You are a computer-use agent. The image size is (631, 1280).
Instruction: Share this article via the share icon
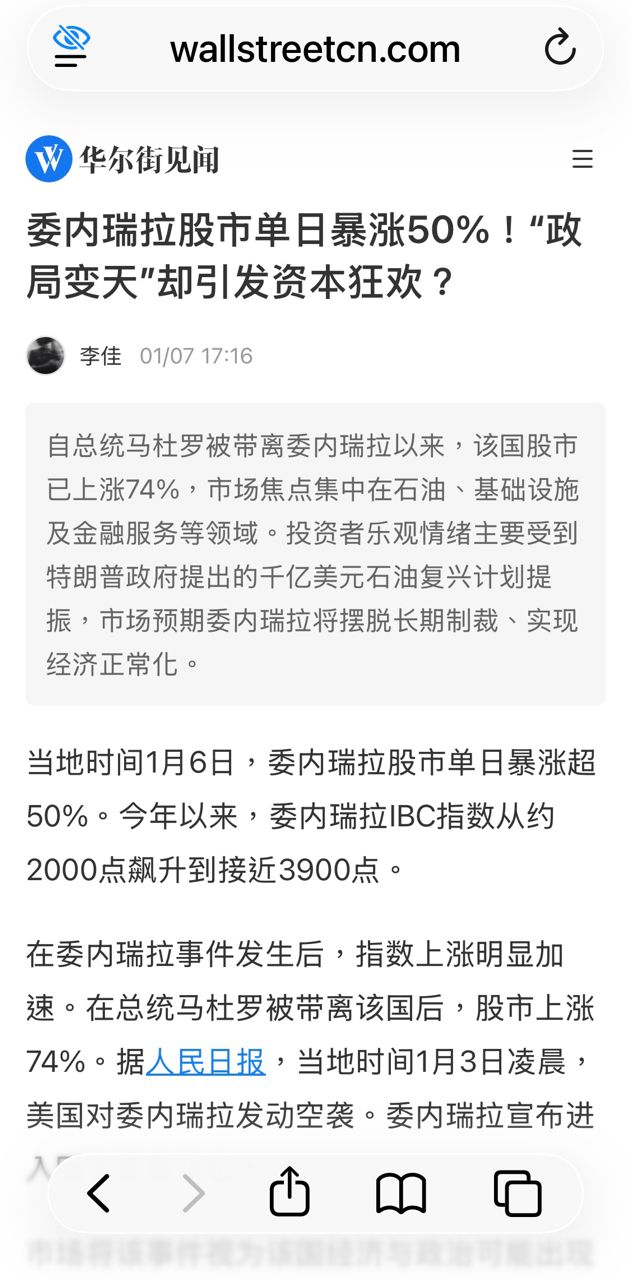point(289,1192)
